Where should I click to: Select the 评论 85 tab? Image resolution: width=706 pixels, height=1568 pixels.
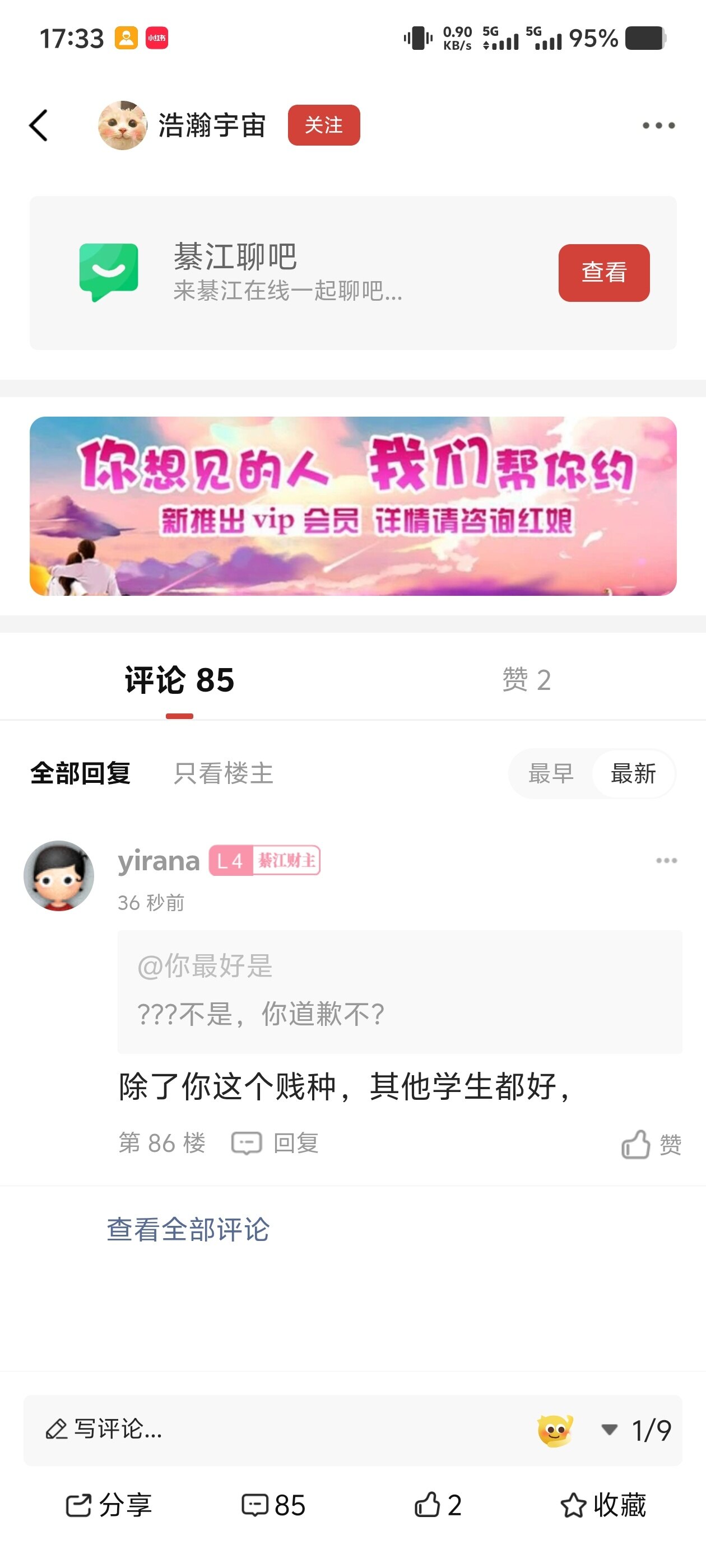click(x=179, y=680)
